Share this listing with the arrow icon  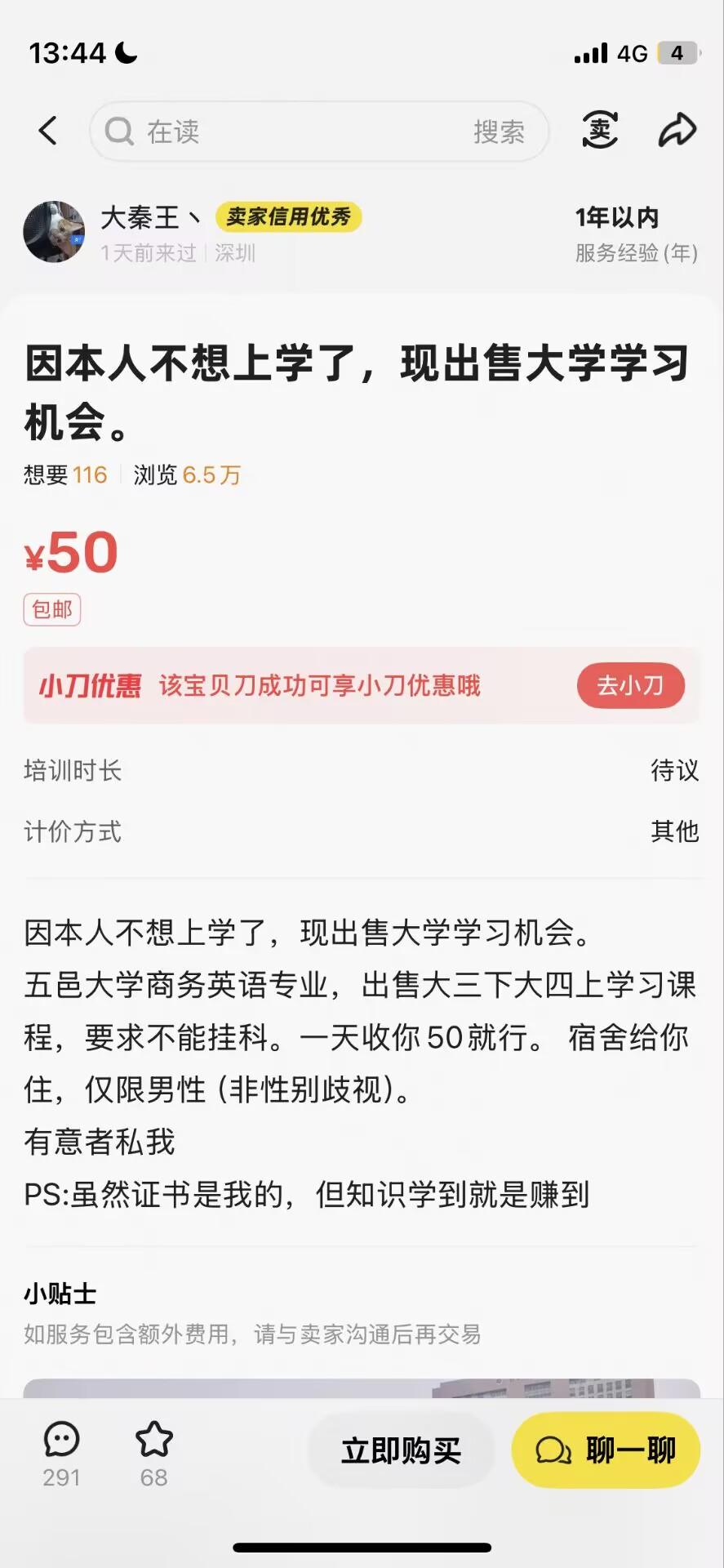click(x=677, y=131)
